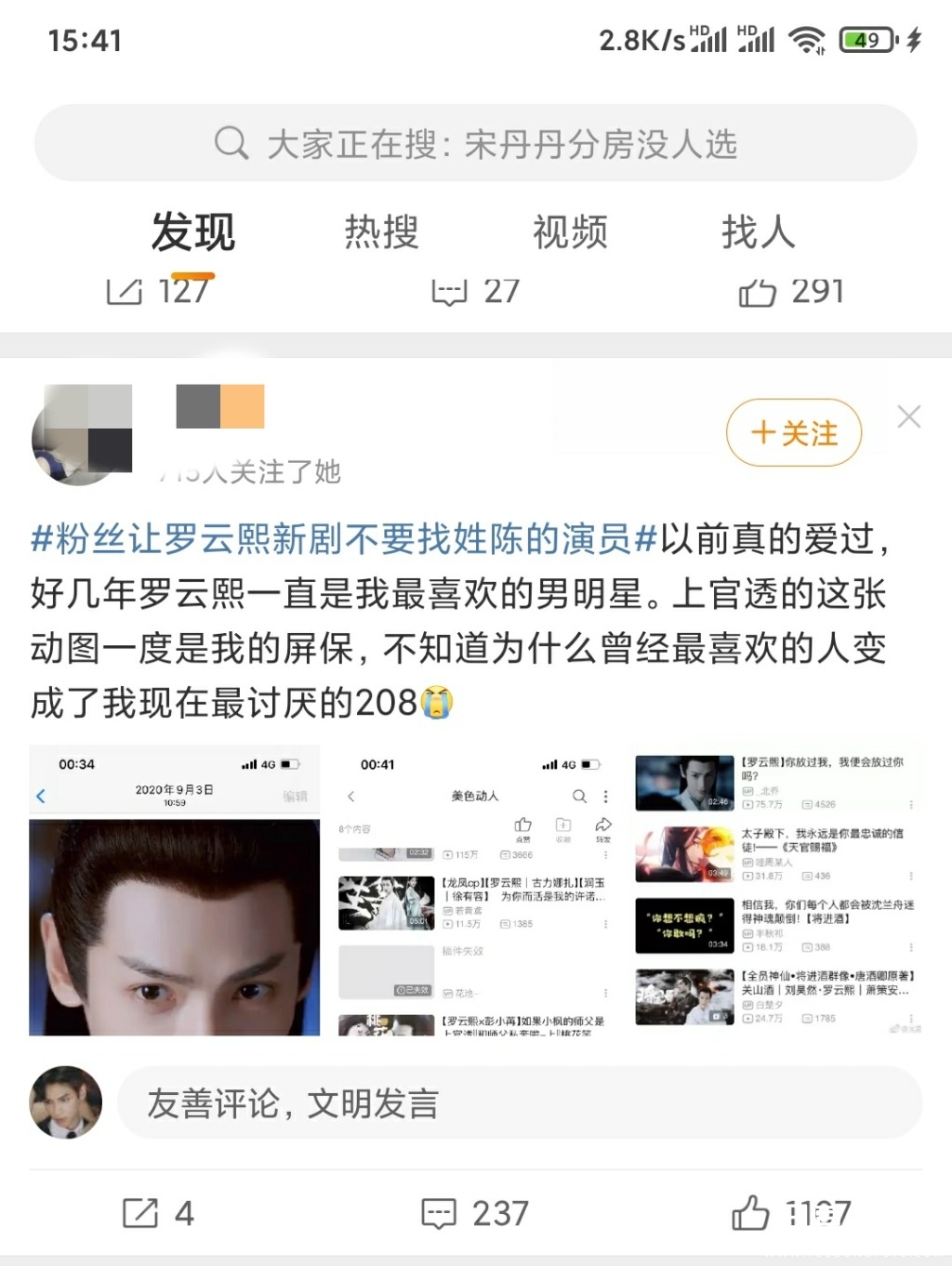Repost the post with 4 reposts

158,1213
